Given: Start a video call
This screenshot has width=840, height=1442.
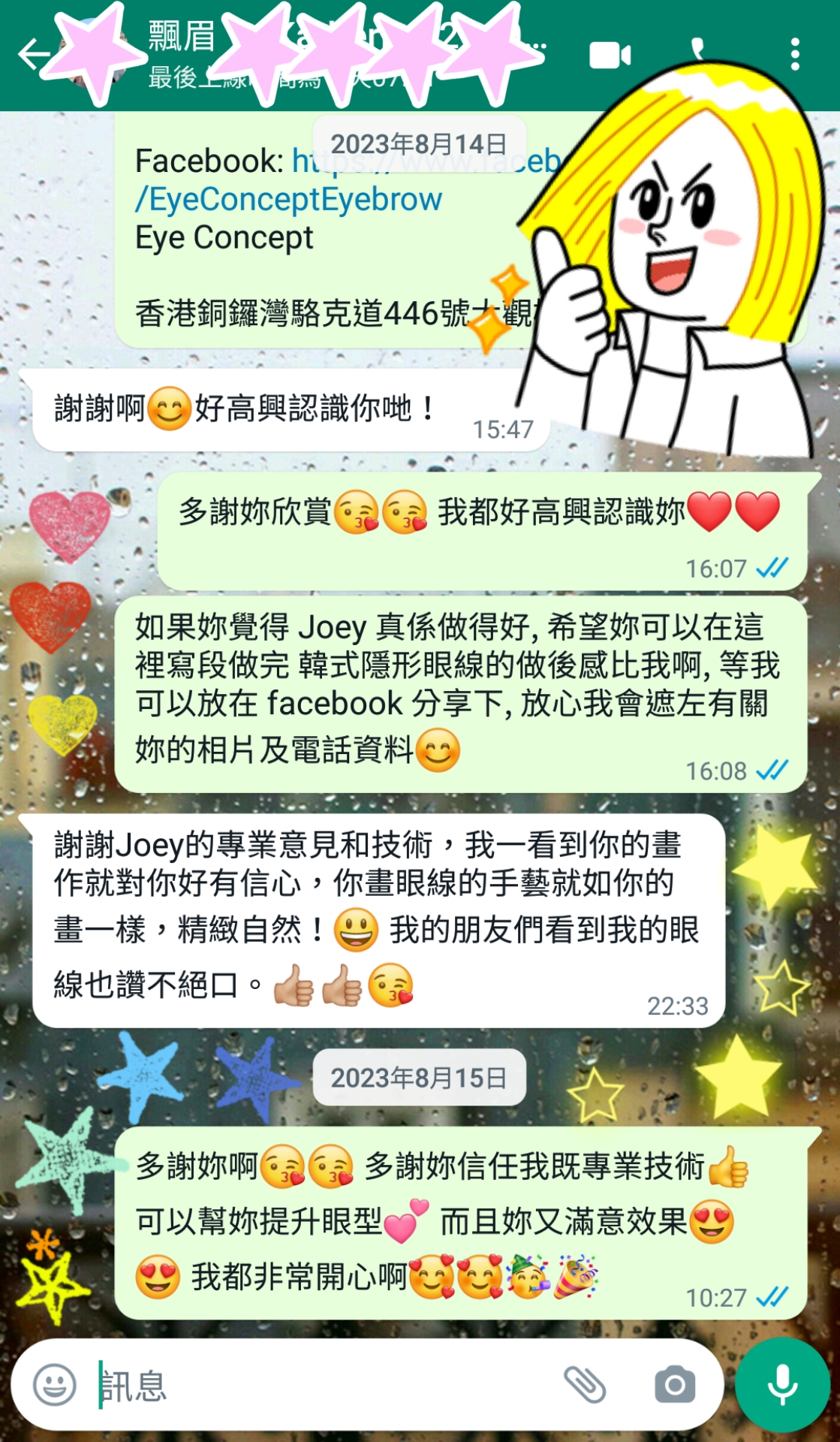Looking at the screenshot, I should pyautogui.click(x=610, y=55).
